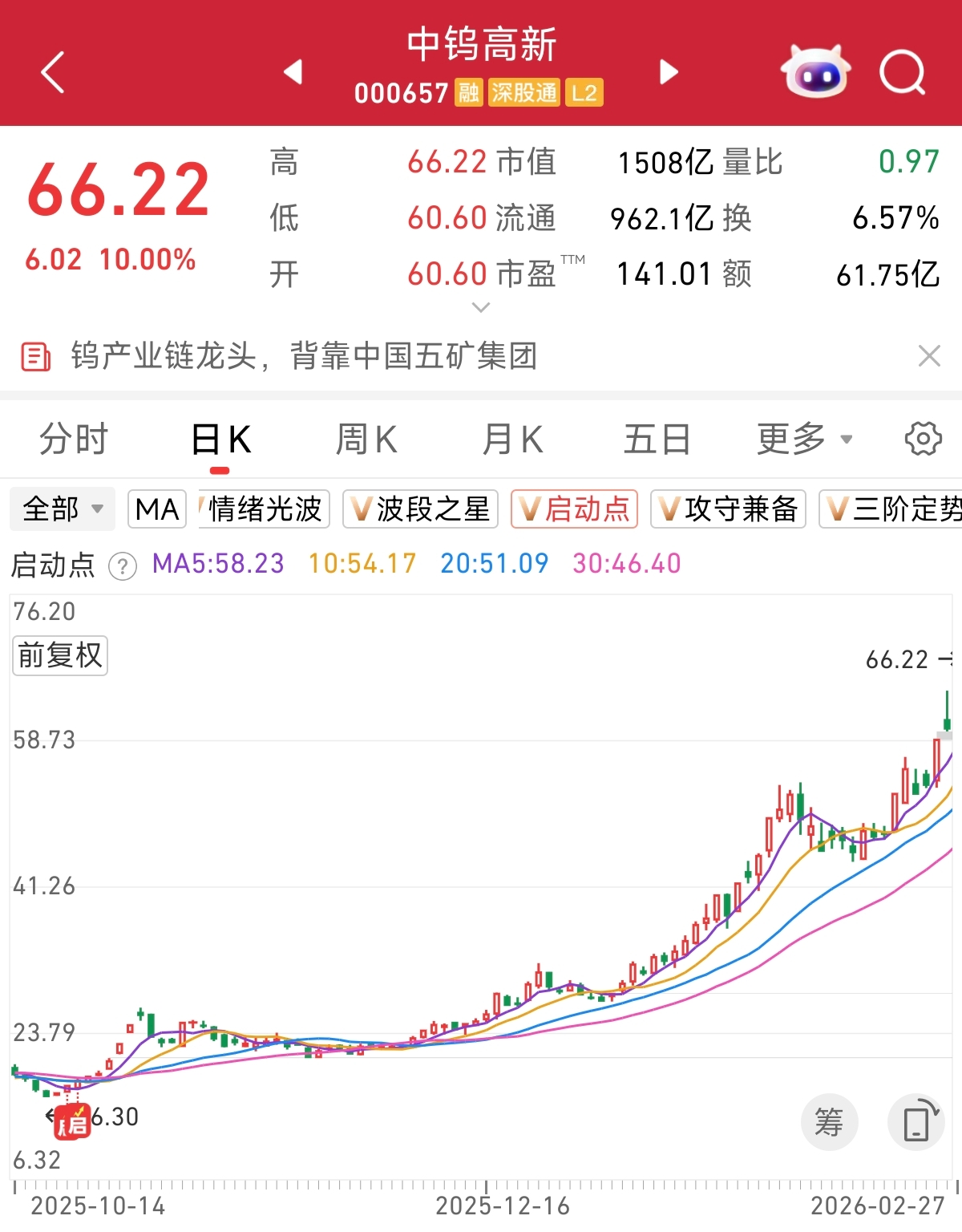Open the 更多 chart period dropdown
Viewport: 962px width, 1232px height.
click(804, 440)
